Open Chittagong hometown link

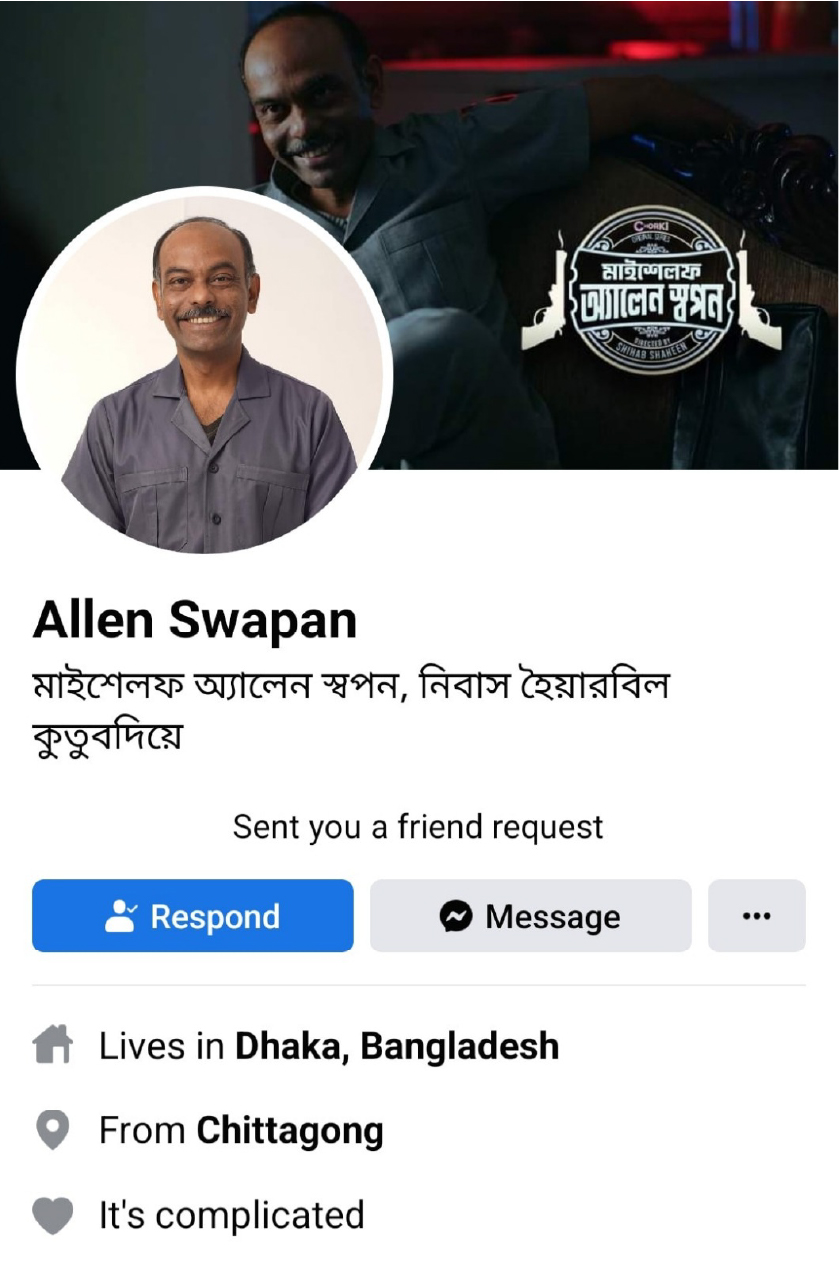(290, 1131)
